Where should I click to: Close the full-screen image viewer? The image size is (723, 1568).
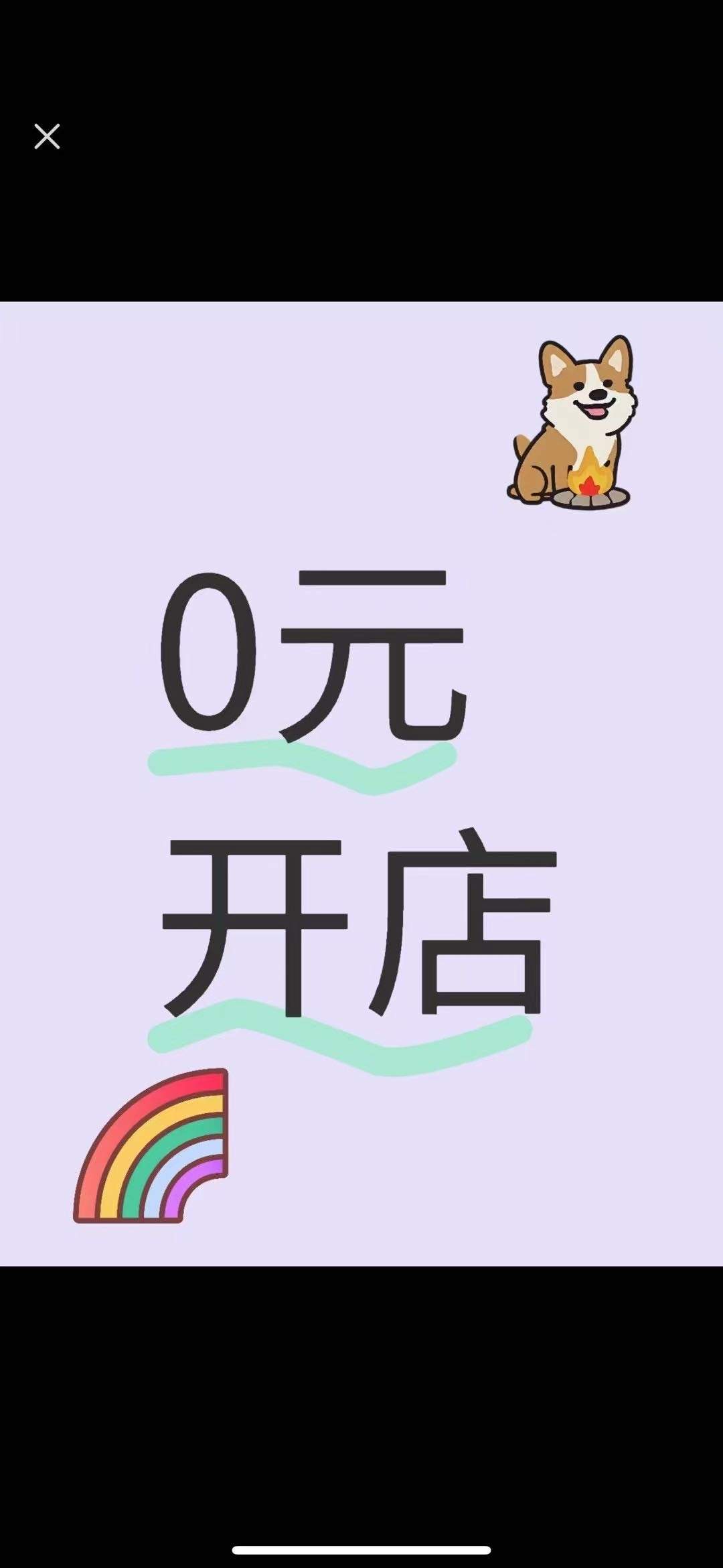pyautogui.click(x=47, y=137)
